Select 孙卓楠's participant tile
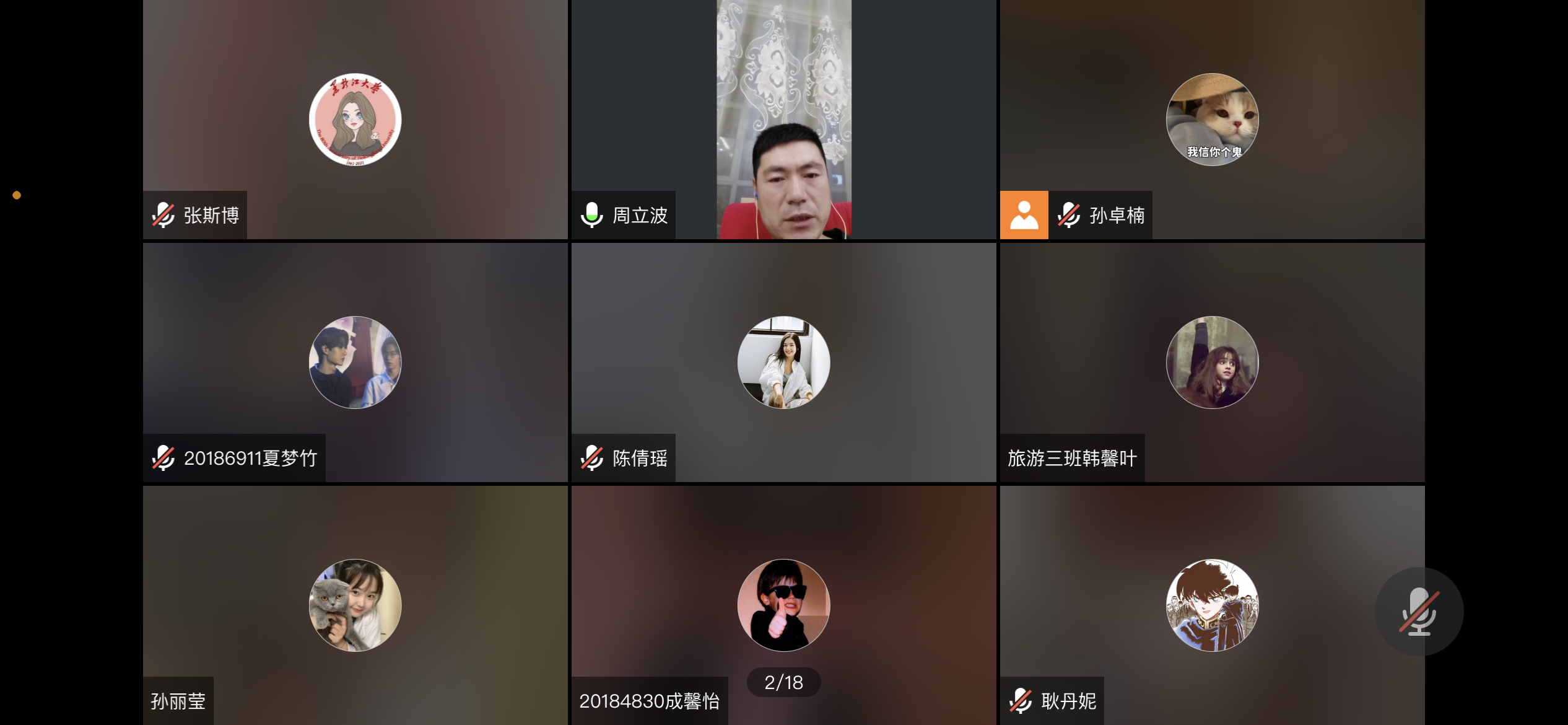1568x725 pixels. (x=1212, y=119)
